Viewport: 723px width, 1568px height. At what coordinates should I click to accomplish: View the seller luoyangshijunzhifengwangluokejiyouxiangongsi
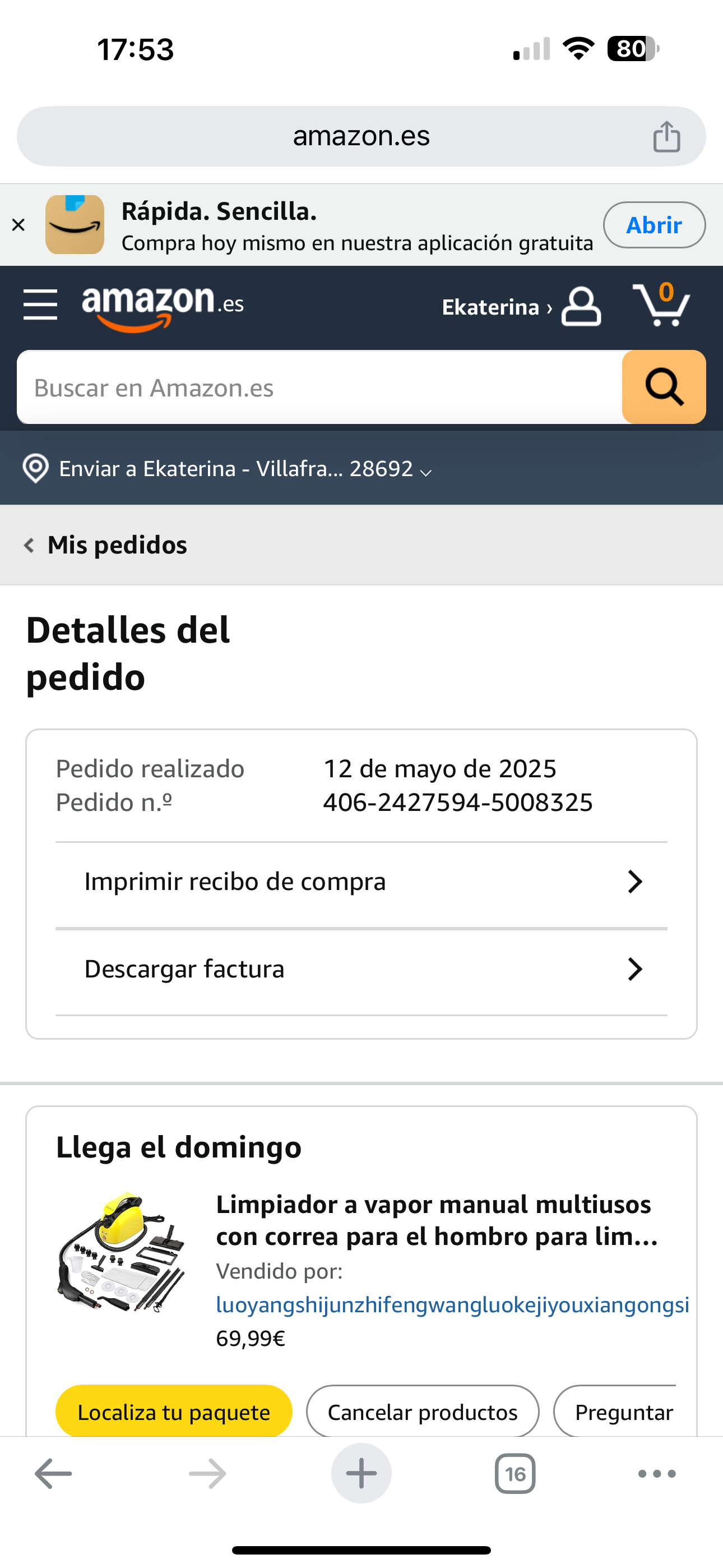coord(452,1305)
